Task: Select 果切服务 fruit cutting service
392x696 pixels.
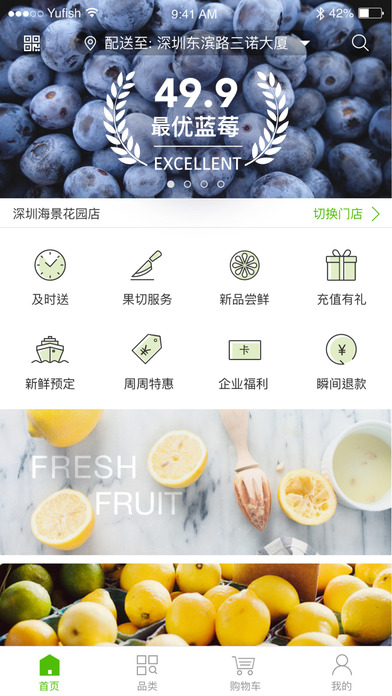Action: pos(147,277)
